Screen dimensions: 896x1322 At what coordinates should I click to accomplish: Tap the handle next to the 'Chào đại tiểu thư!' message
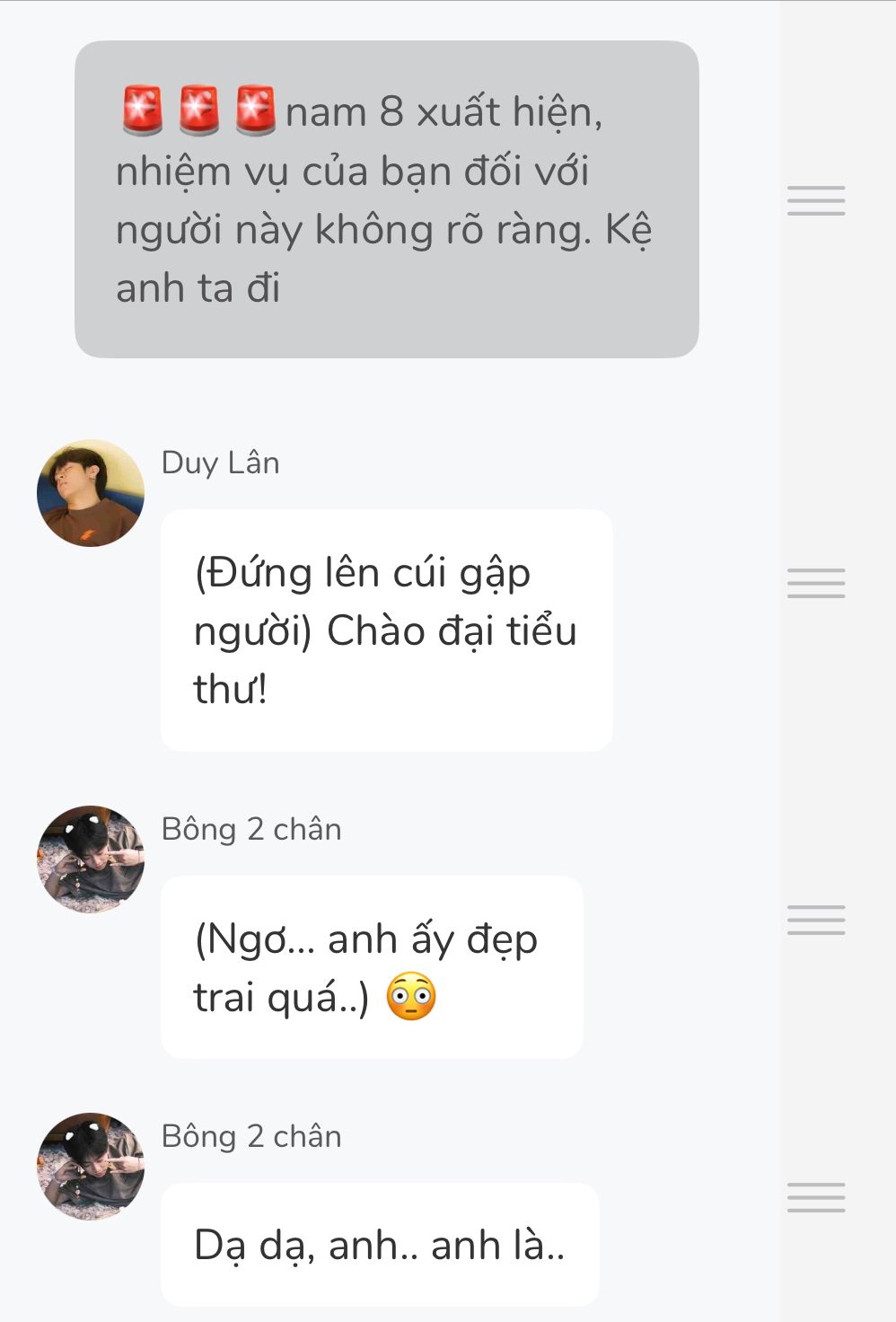815,583
